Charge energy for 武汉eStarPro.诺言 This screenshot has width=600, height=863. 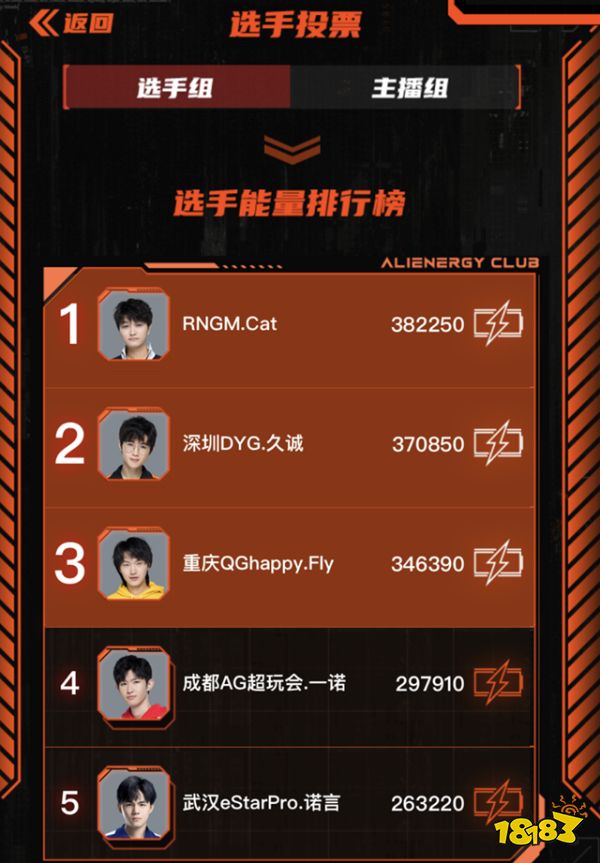(498, 803)
